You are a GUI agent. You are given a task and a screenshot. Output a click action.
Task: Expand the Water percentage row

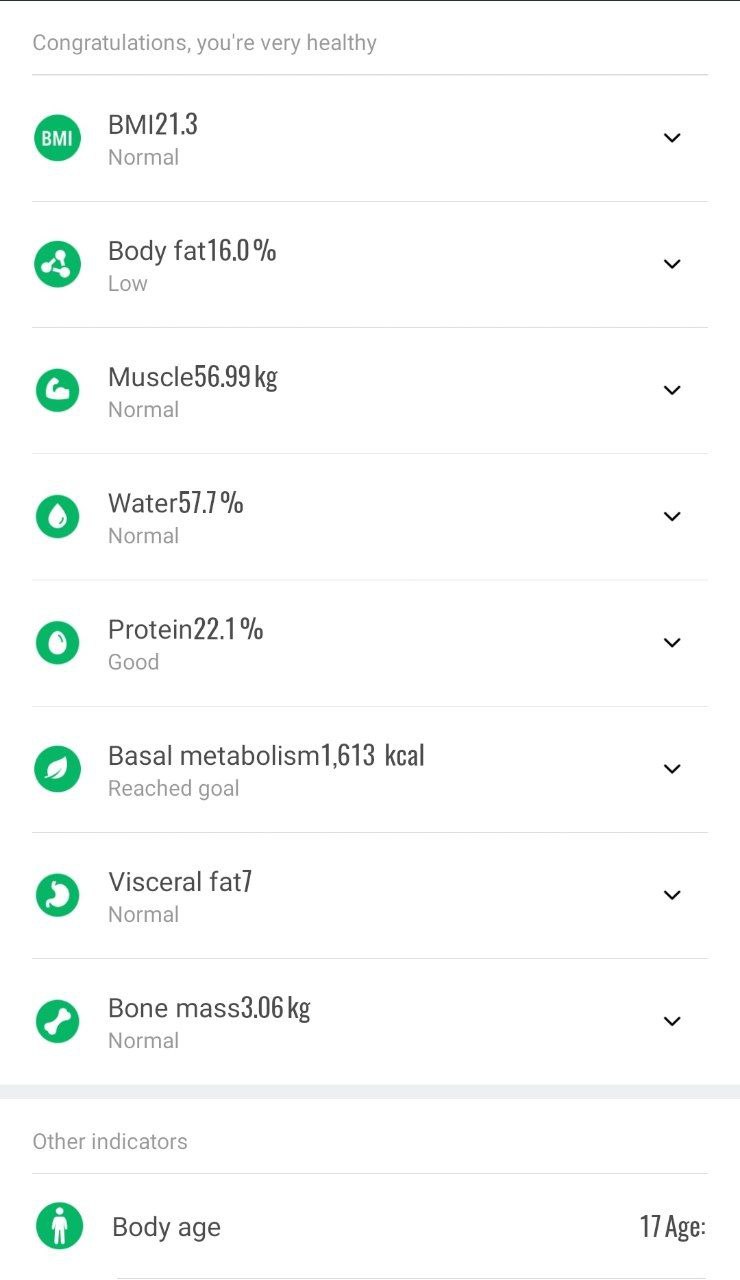point(370,516)
